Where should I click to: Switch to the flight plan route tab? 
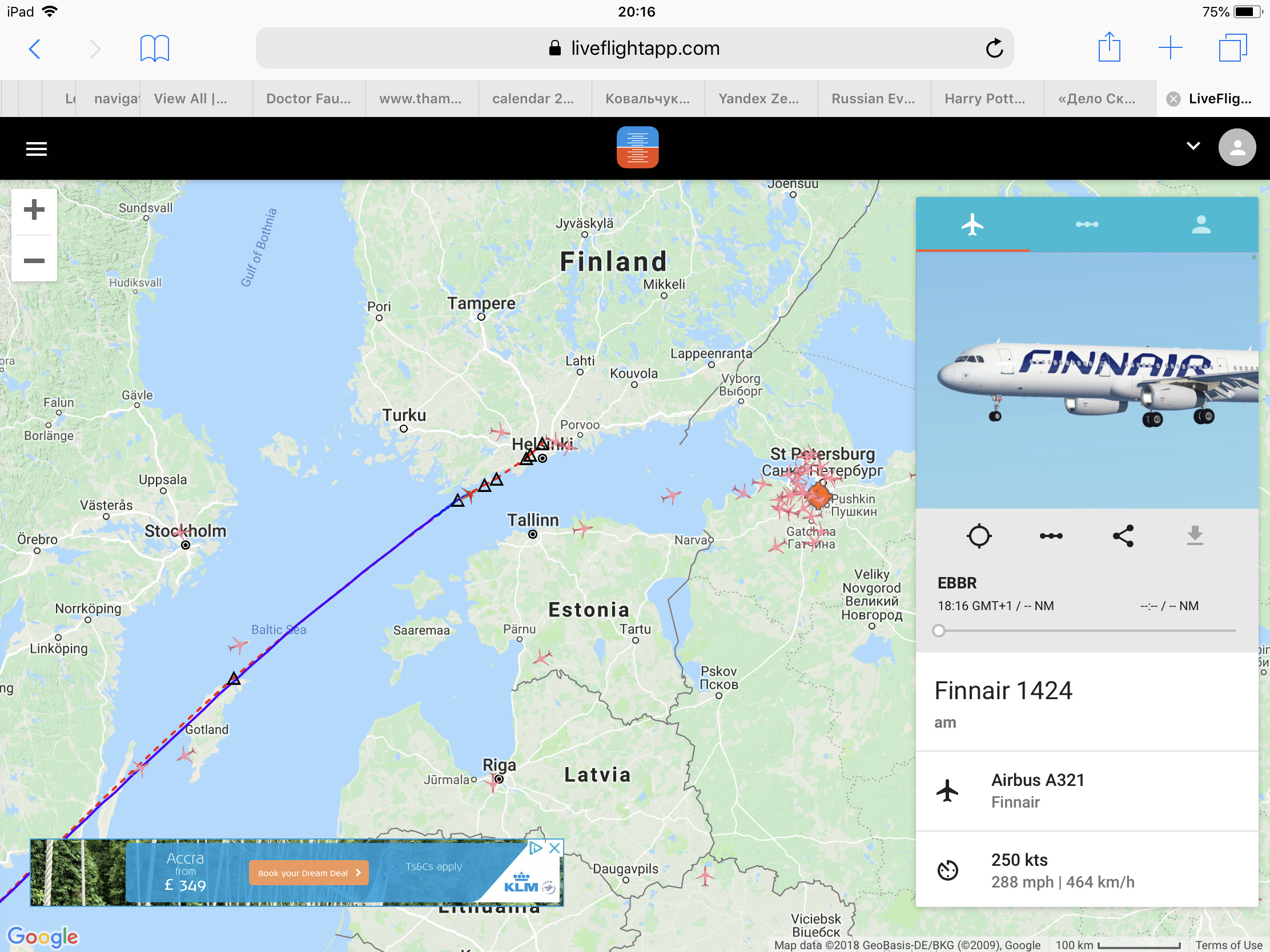pyautogui.click(x=1086, y=224)
